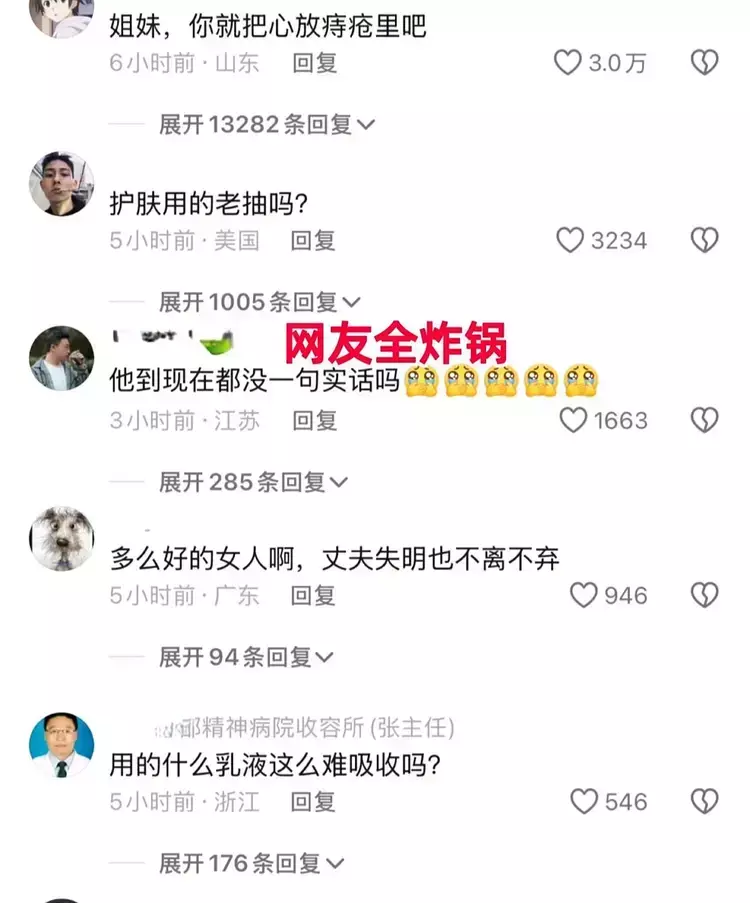Like the comment 用的什么乳液这么难吸收吗
The height and width of the screenshot is (903, 750).
pos(583,801)
